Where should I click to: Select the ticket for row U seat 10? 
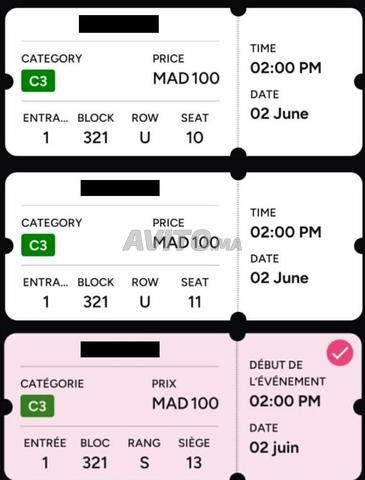[x=184, y=82]
